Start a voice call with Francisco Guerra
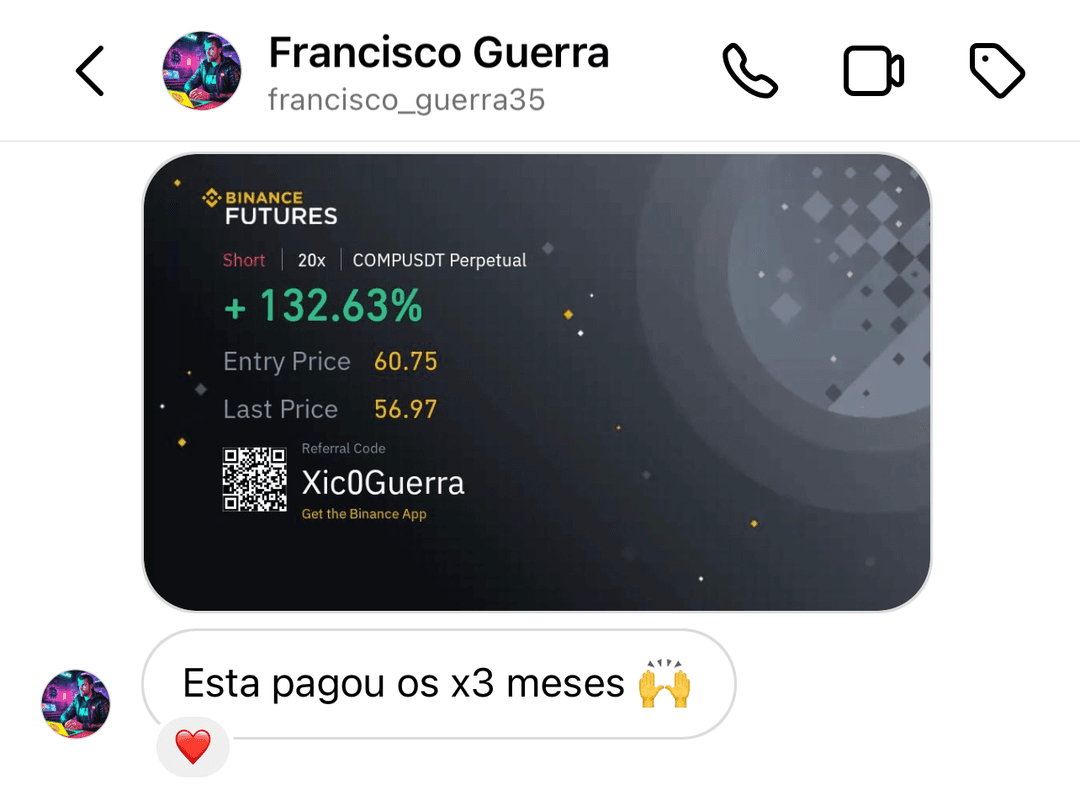Image resolution: width=1080 pixels, height=812 pixels. tap(749, 71)
